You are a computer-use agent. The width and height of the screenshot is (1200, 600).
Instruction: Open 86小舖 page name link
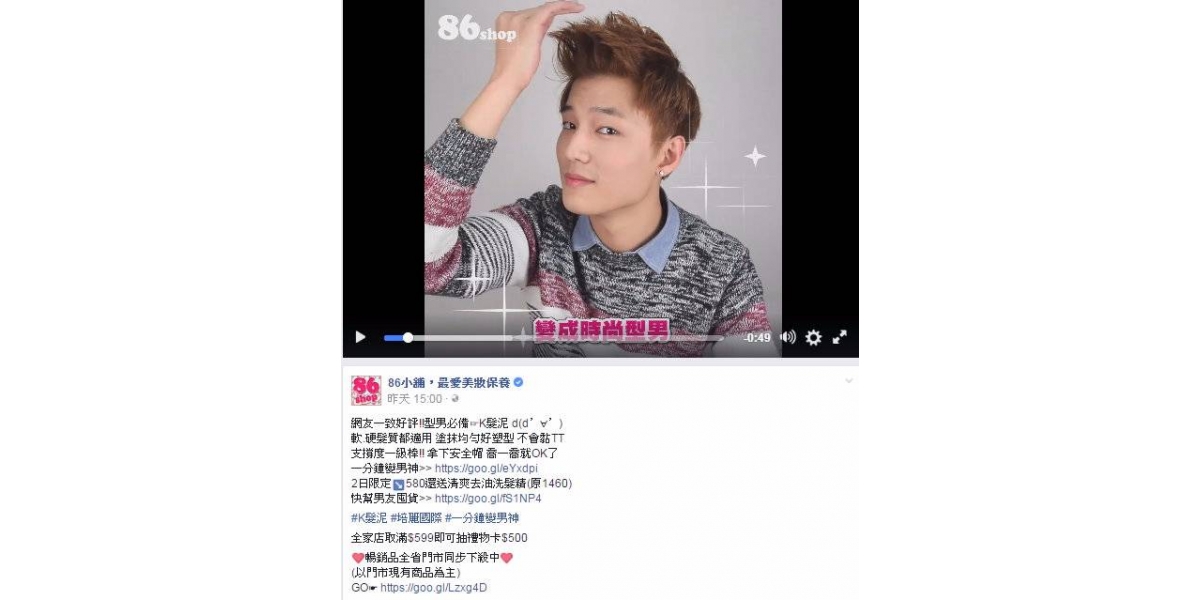449,383
